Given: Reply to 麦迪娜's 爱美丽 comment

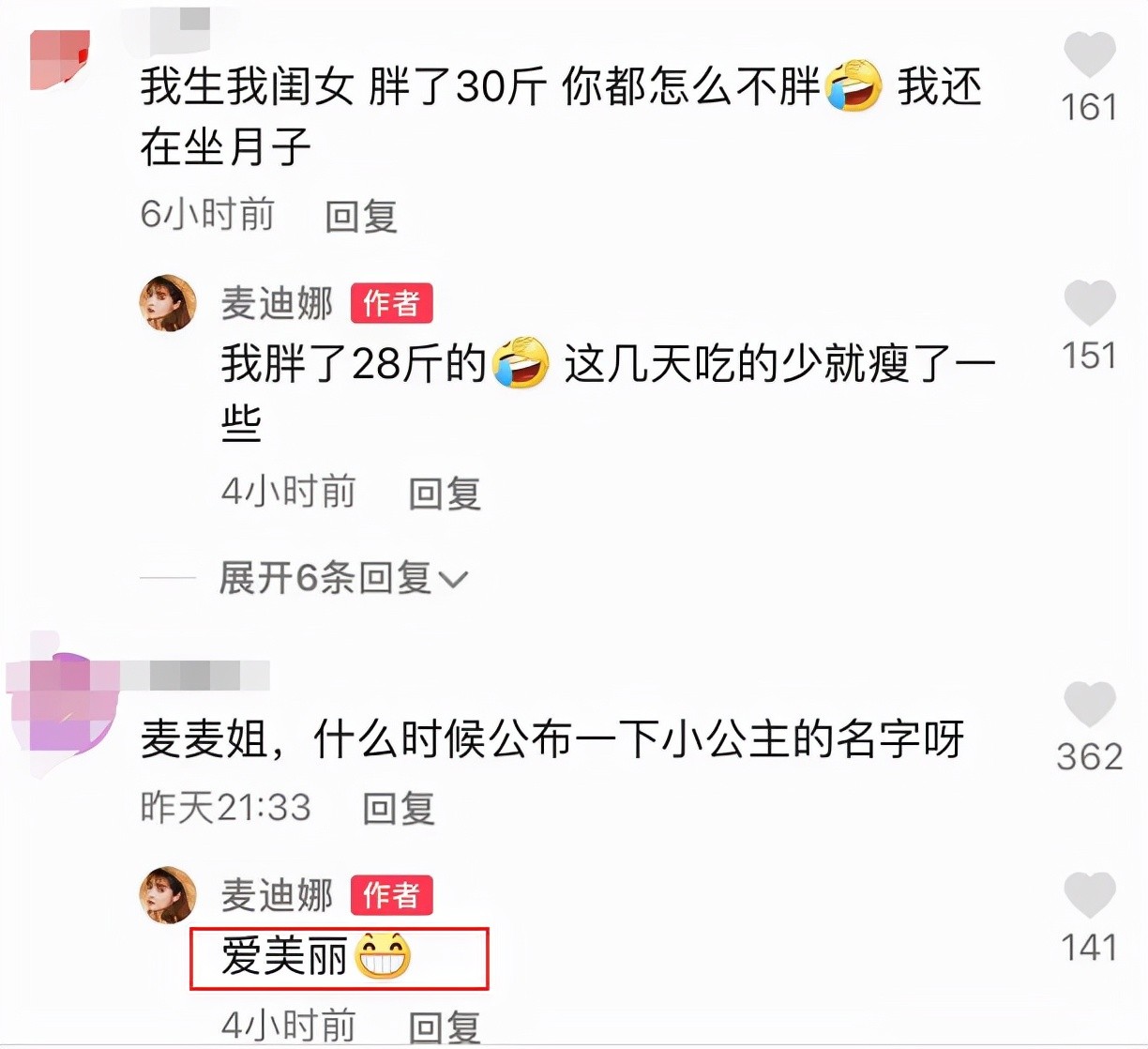Looking at the screenshot, I should pyautogui.click(x=445, y=1026).
